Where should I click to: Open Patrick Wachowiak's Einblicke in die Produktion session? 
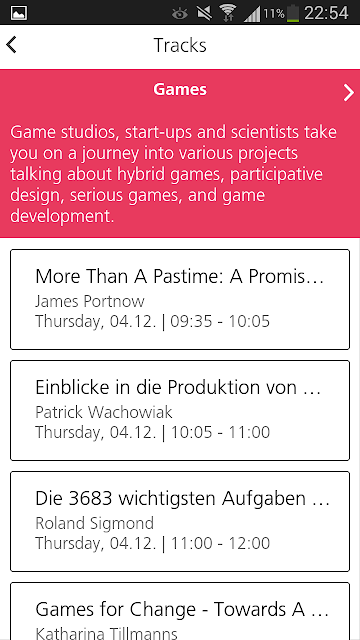[180, 411]
